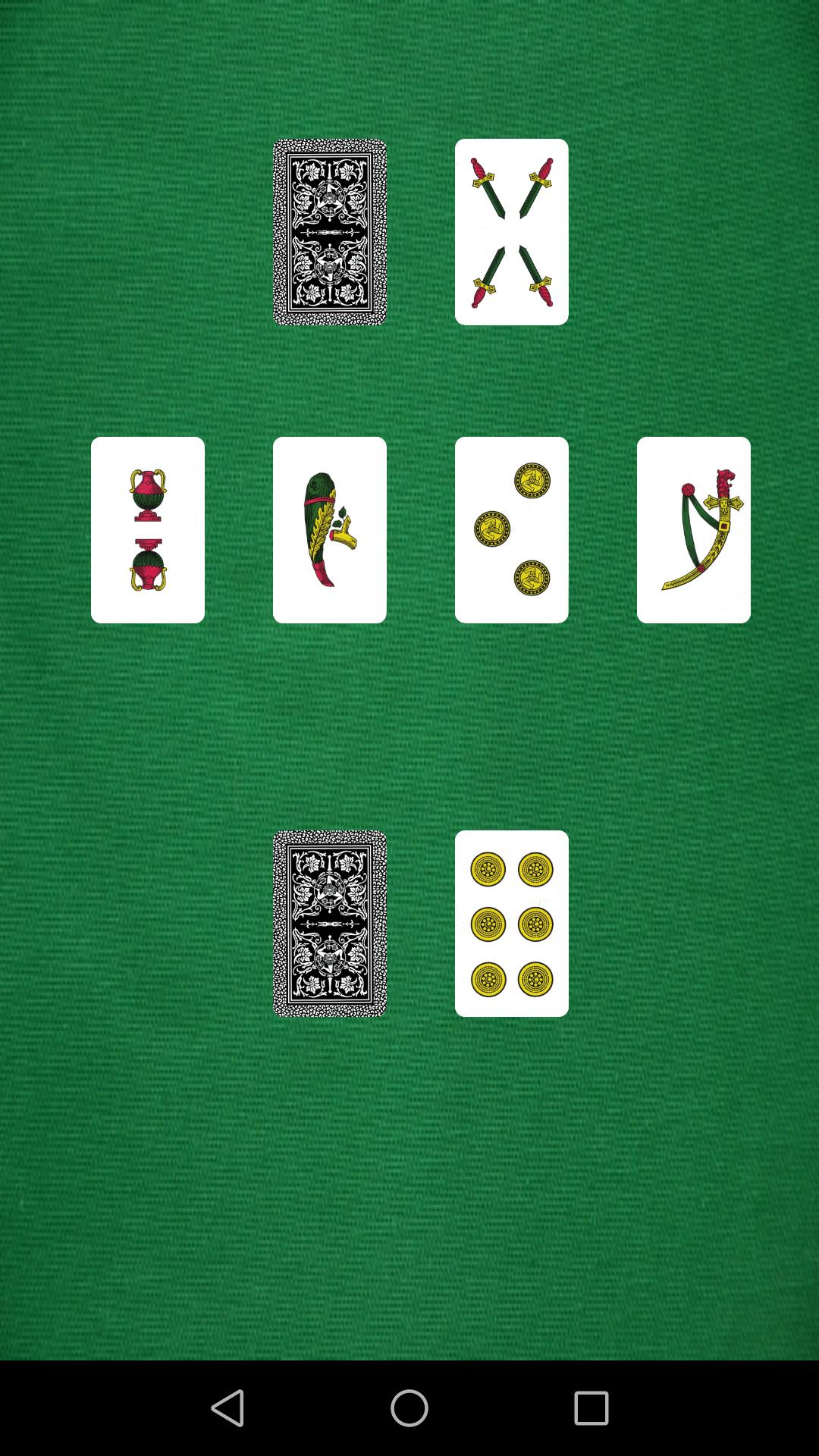The height and width of the screenshot is (1456, 819).
Task: Choose the three of coins card
Action: (511, 529)
